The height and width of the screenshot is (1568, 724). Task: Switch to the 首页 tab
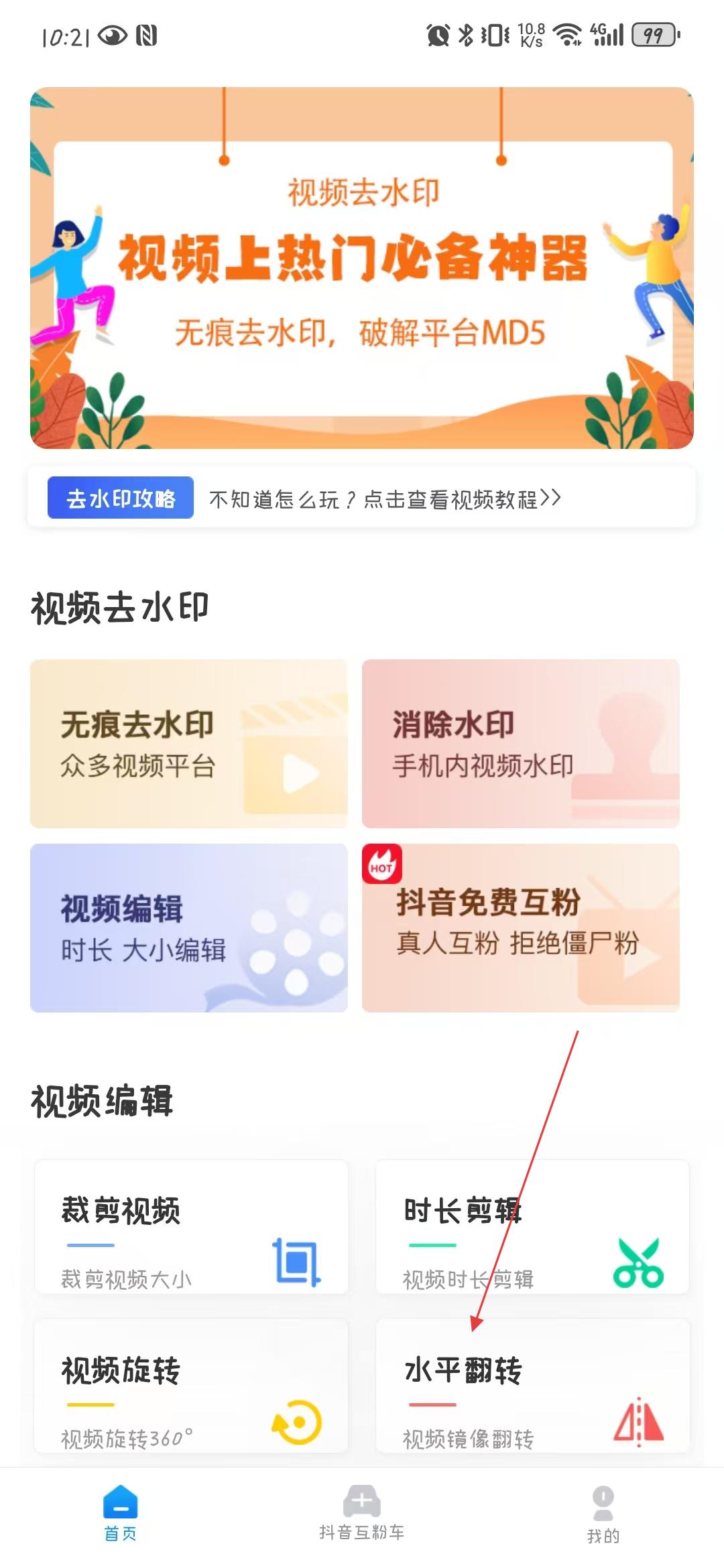(x=121, y=1514)
